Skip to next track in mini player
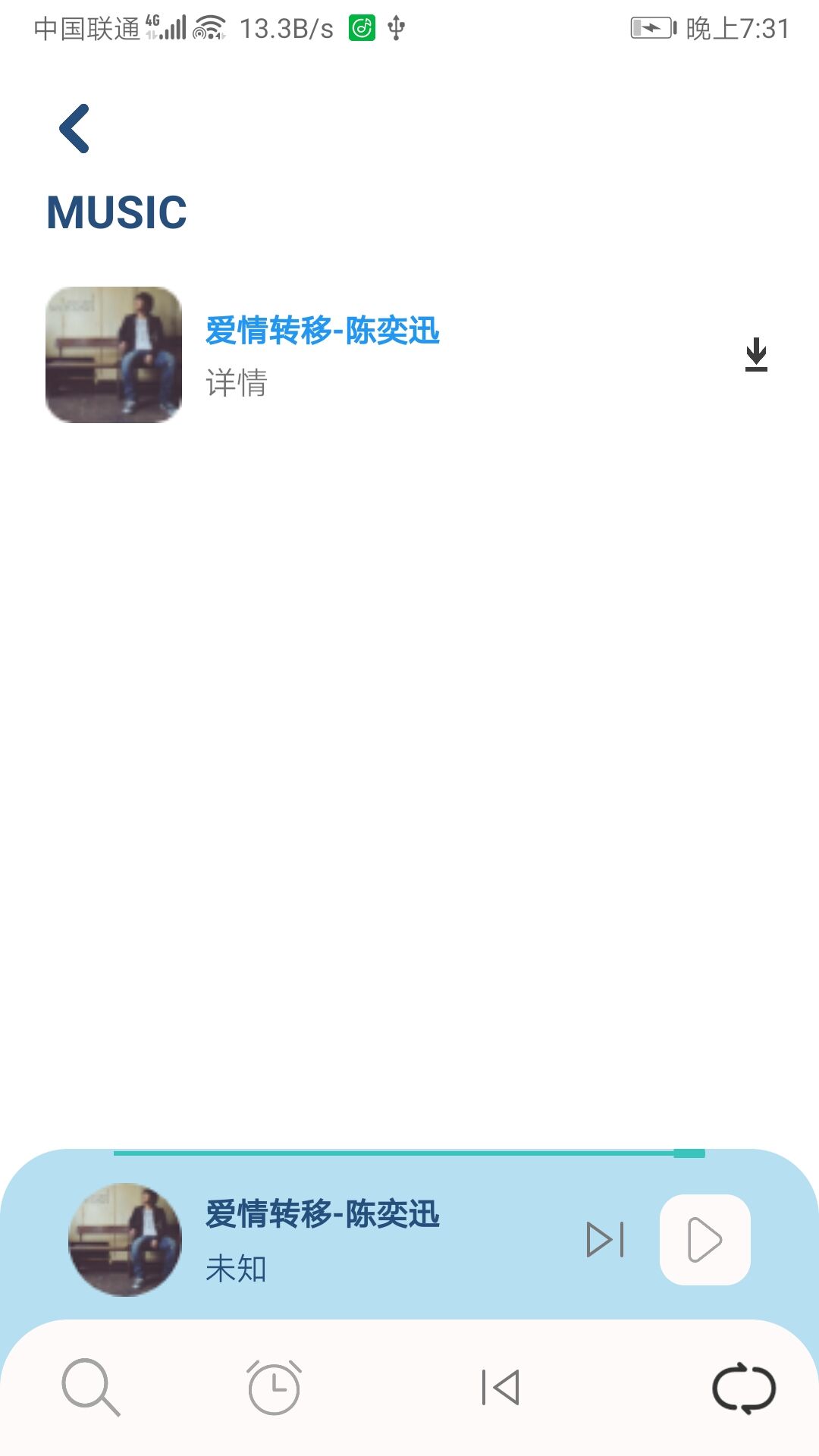The height and width of the screenshot is (1456, 819). point(604,1238)
